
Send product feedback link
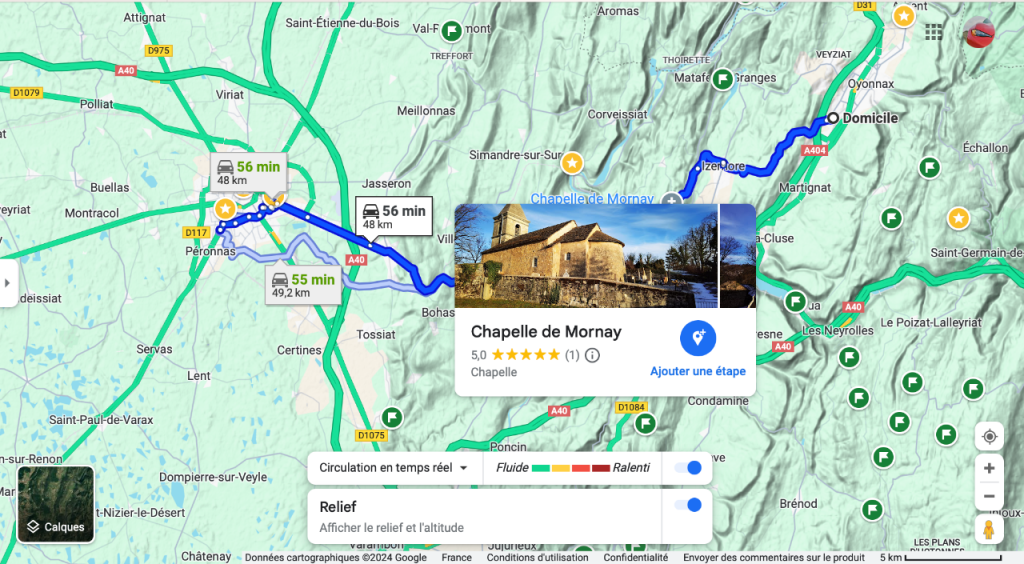[x=774, y=558]
